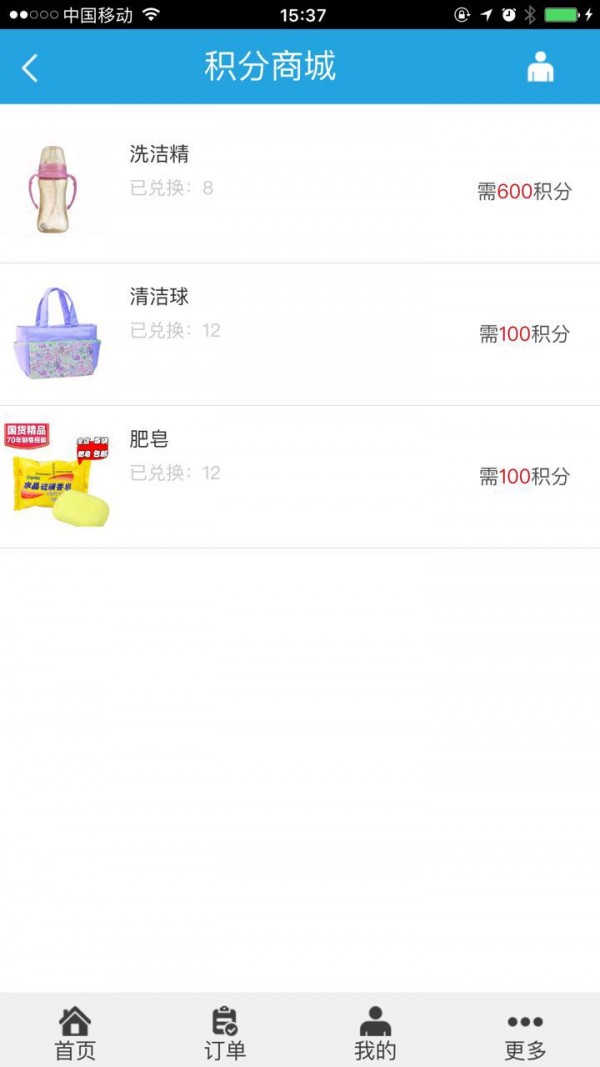This screenshot has height=1067, width=600.
Task: Open the 订单 tab
Action: point(225,1032)
